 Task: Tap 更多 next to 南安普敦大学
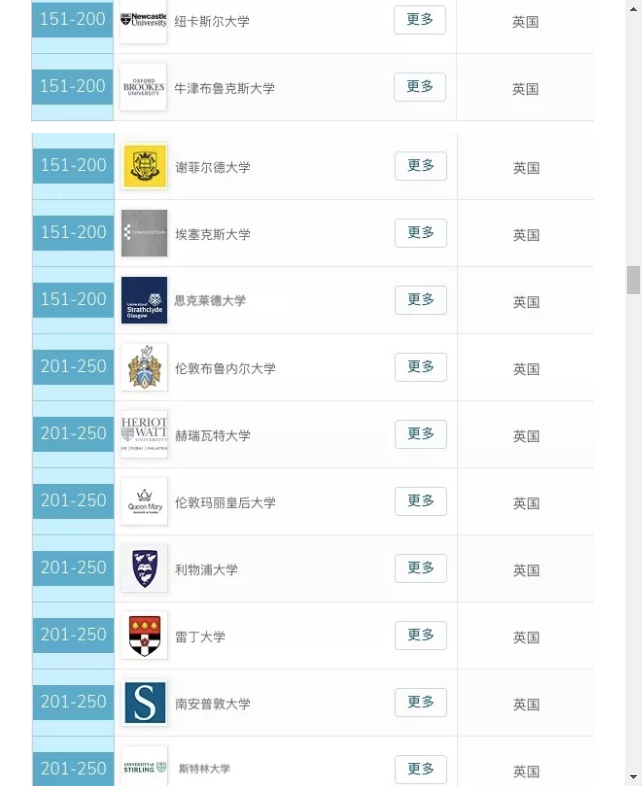[420, 702]
